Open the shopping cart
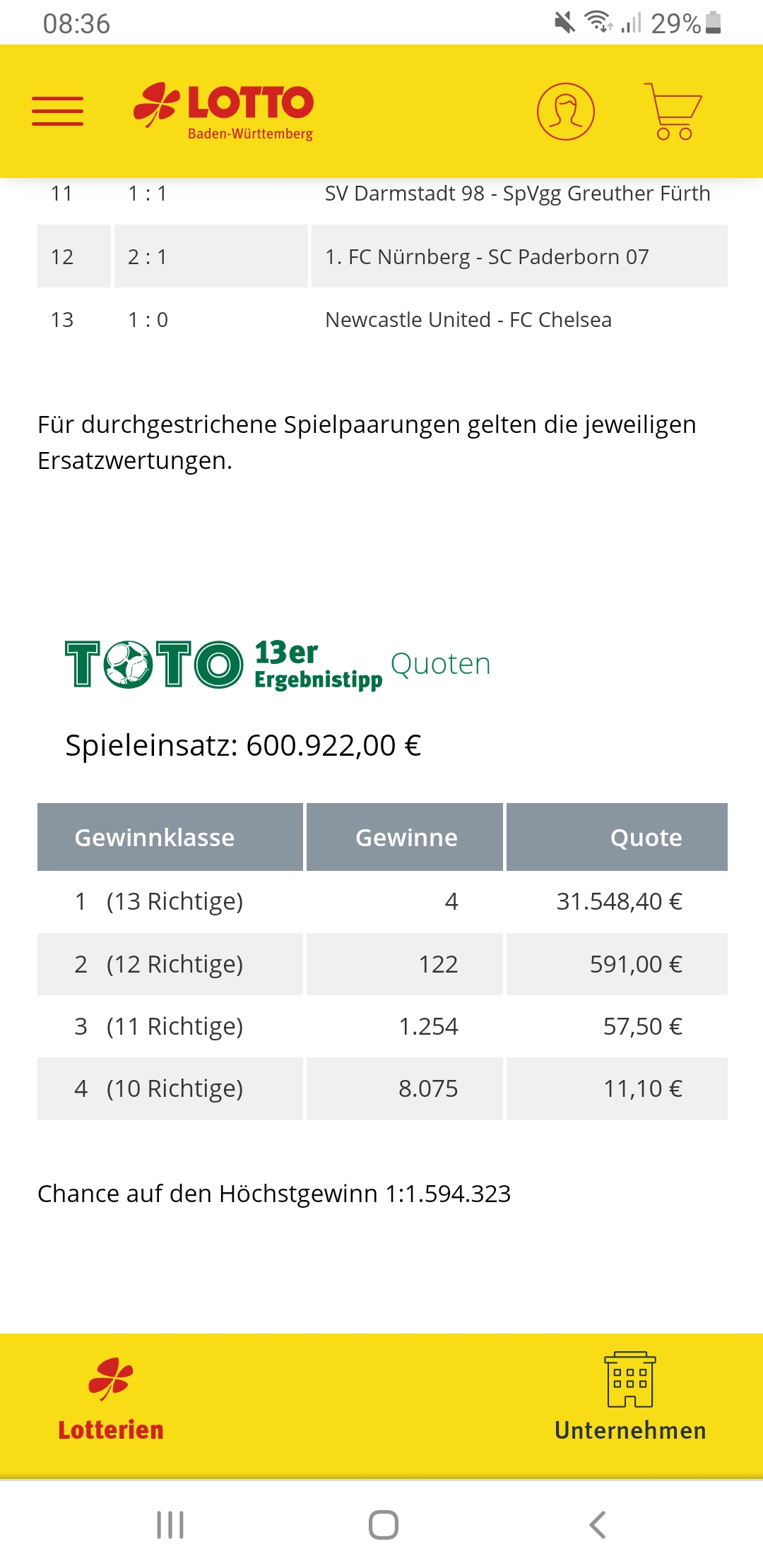This screenshot has width=763, height=1568. coord(672,112)
